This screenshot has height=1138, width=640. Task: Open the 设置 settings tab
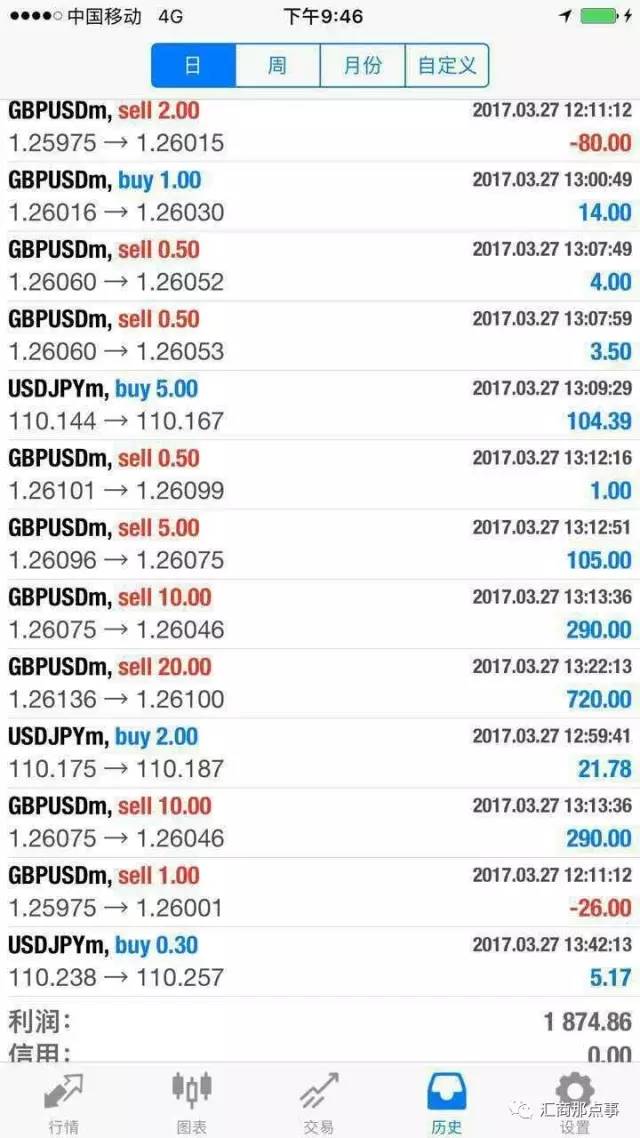[x=574, y=1101]
